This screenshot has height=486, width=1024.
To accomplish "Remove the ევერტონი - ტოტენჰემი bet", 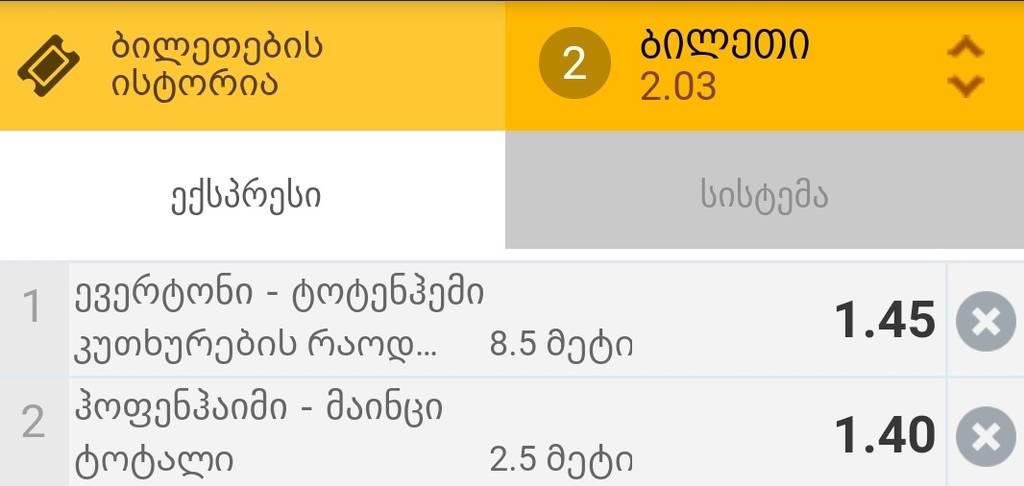I will [x=985, y=322].
